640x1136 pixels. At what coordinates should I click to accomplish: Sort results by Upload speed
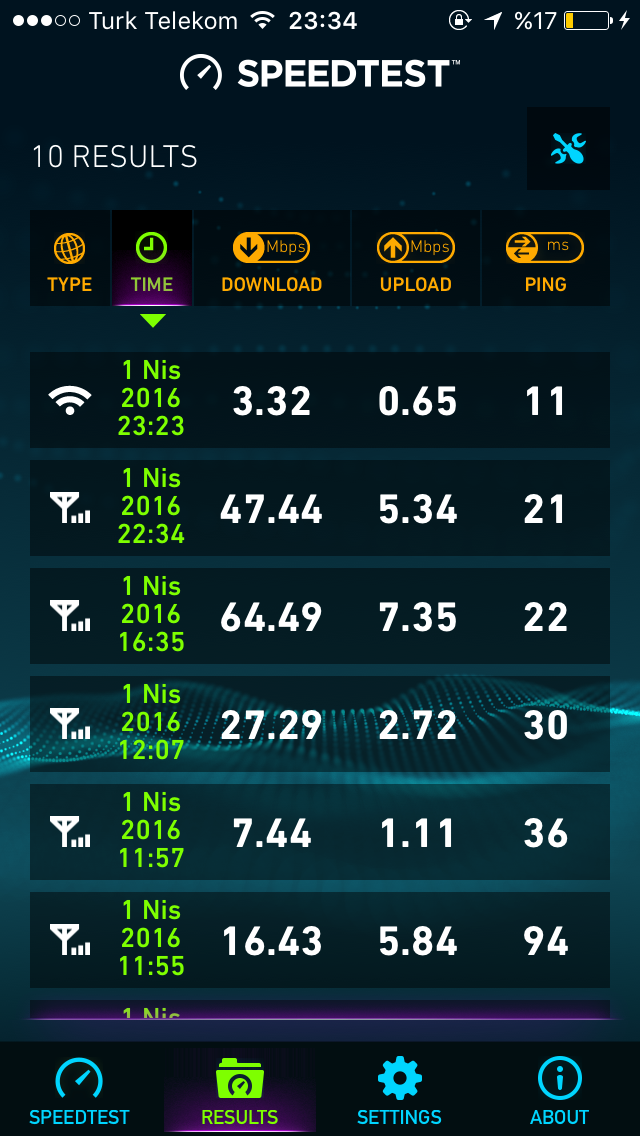416,259
